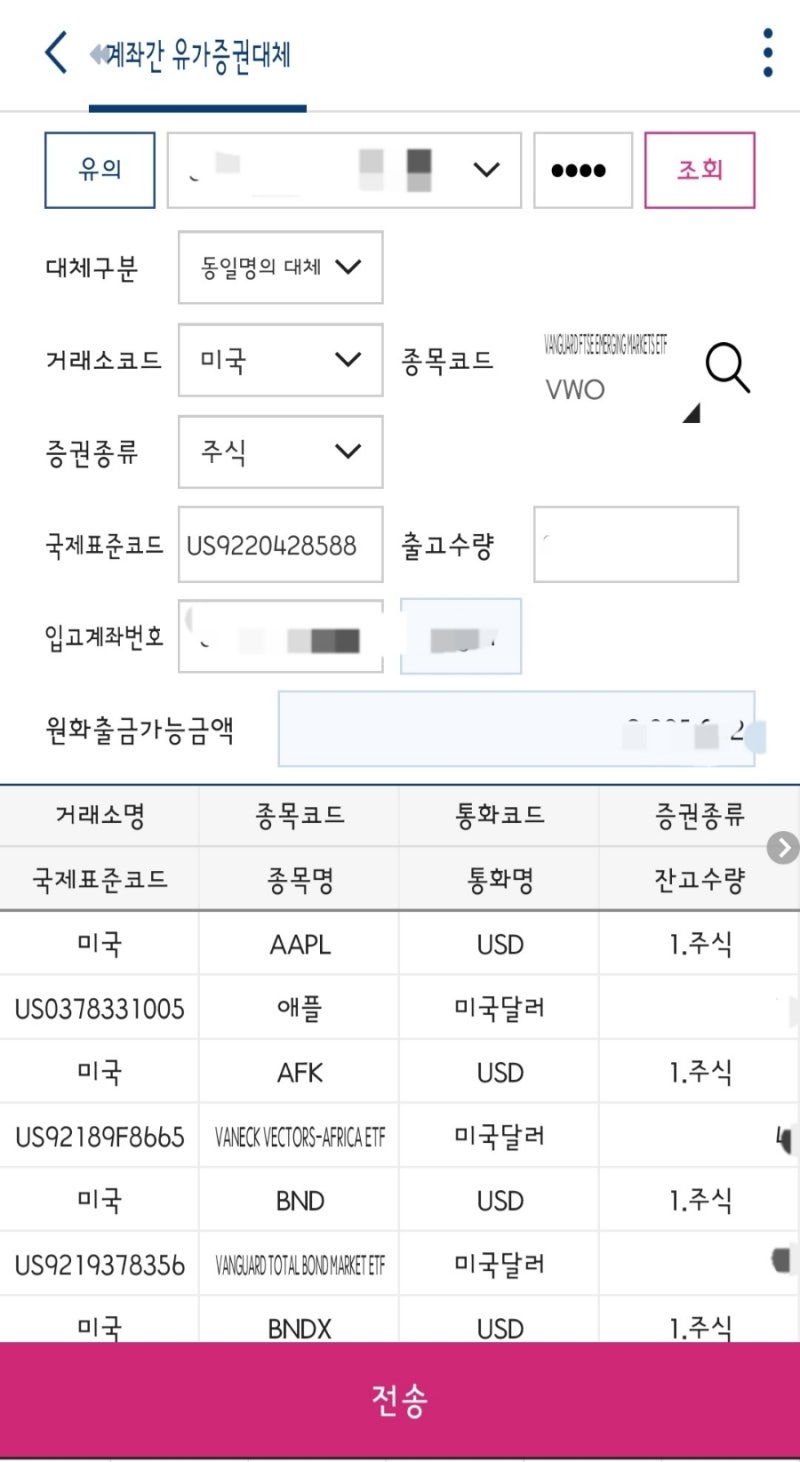Open the 대체구분 dropdown

click(x=280, y=267)
